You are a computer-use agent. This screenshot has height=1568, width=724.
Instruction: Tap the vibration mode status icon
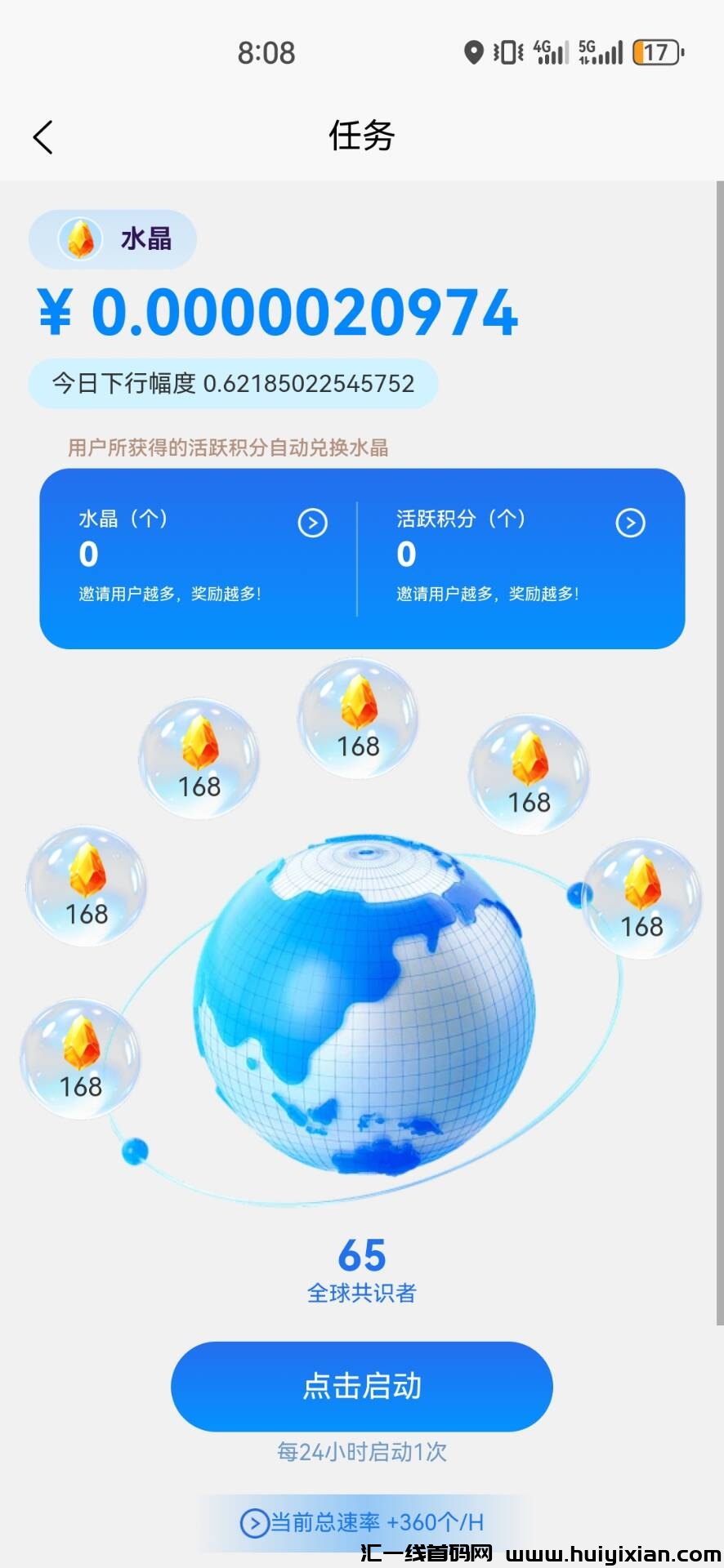click(507, 52)
